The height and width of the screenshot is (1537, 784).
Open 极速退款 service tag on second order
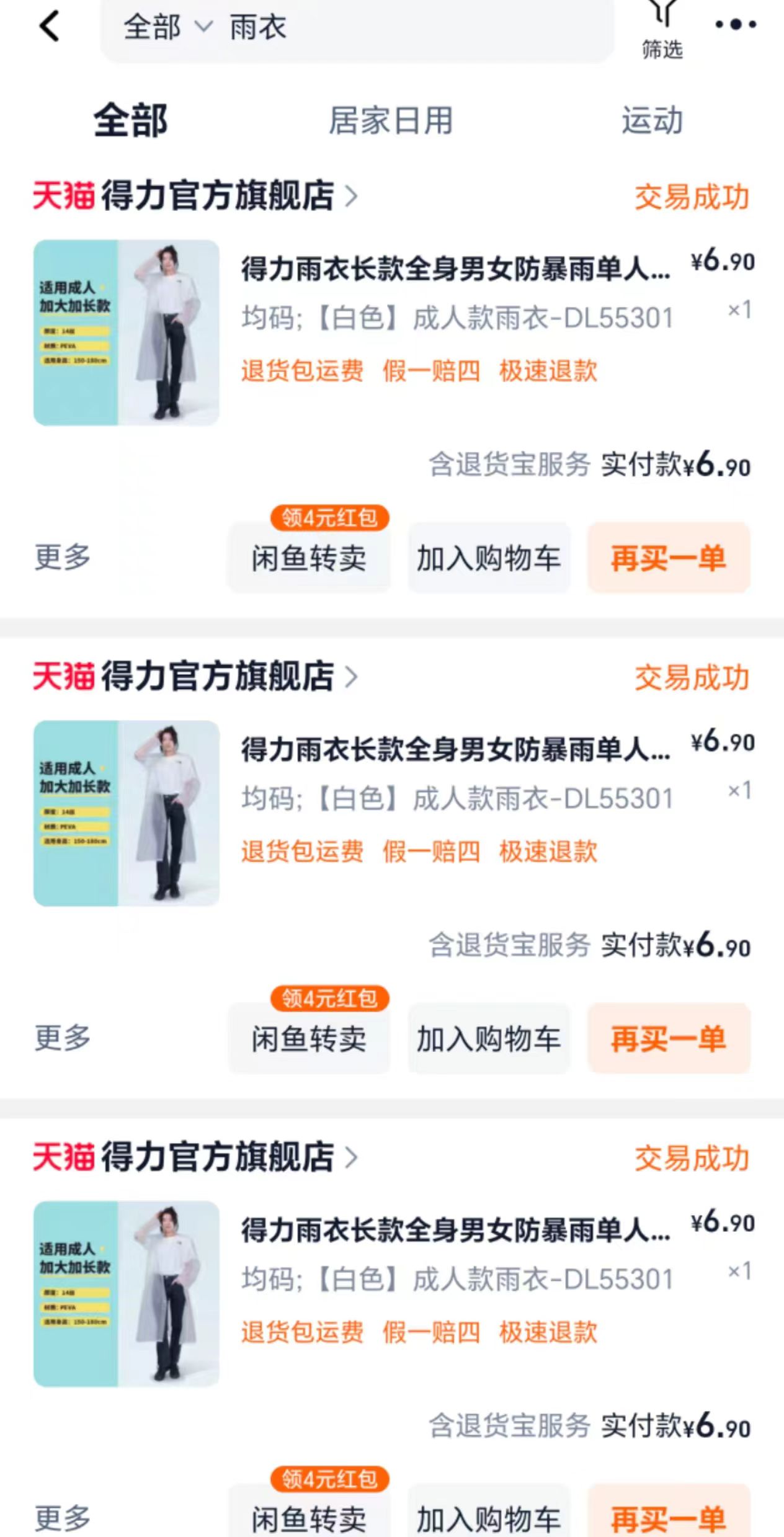pyautogui.click(x=547, y=852)
